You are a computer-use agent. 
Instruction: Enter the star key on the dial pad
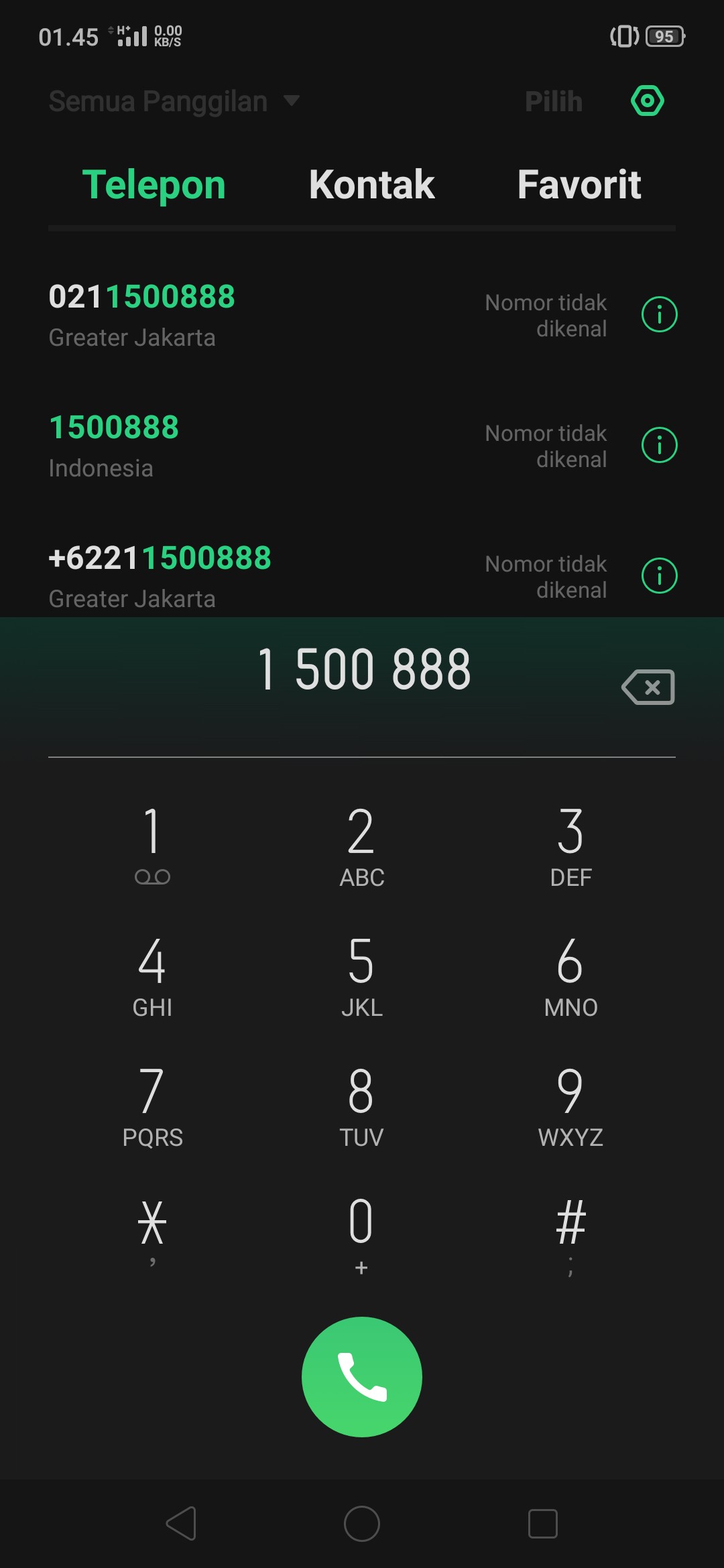(152, 1234)
